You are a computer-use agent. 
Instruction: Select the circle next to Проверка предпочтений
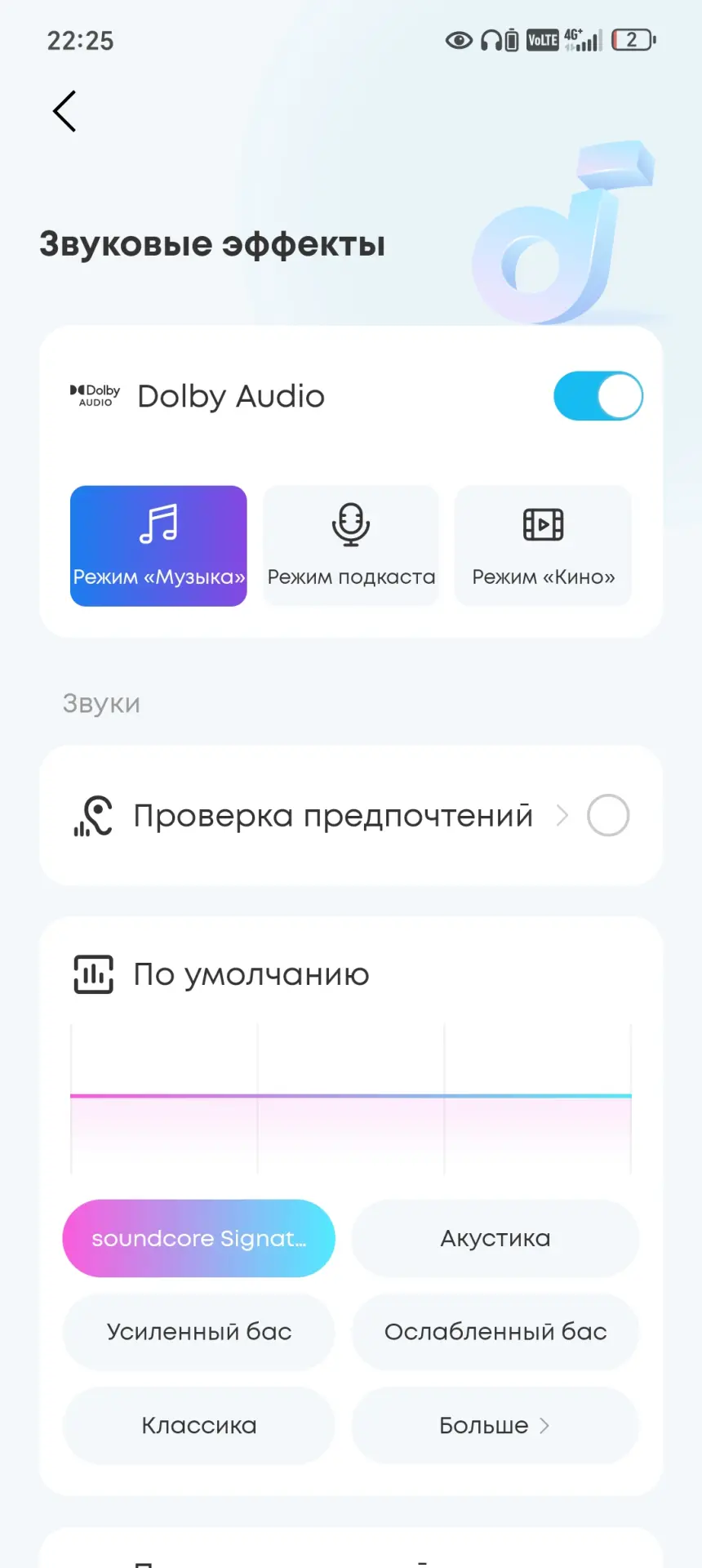coord(607,814)
